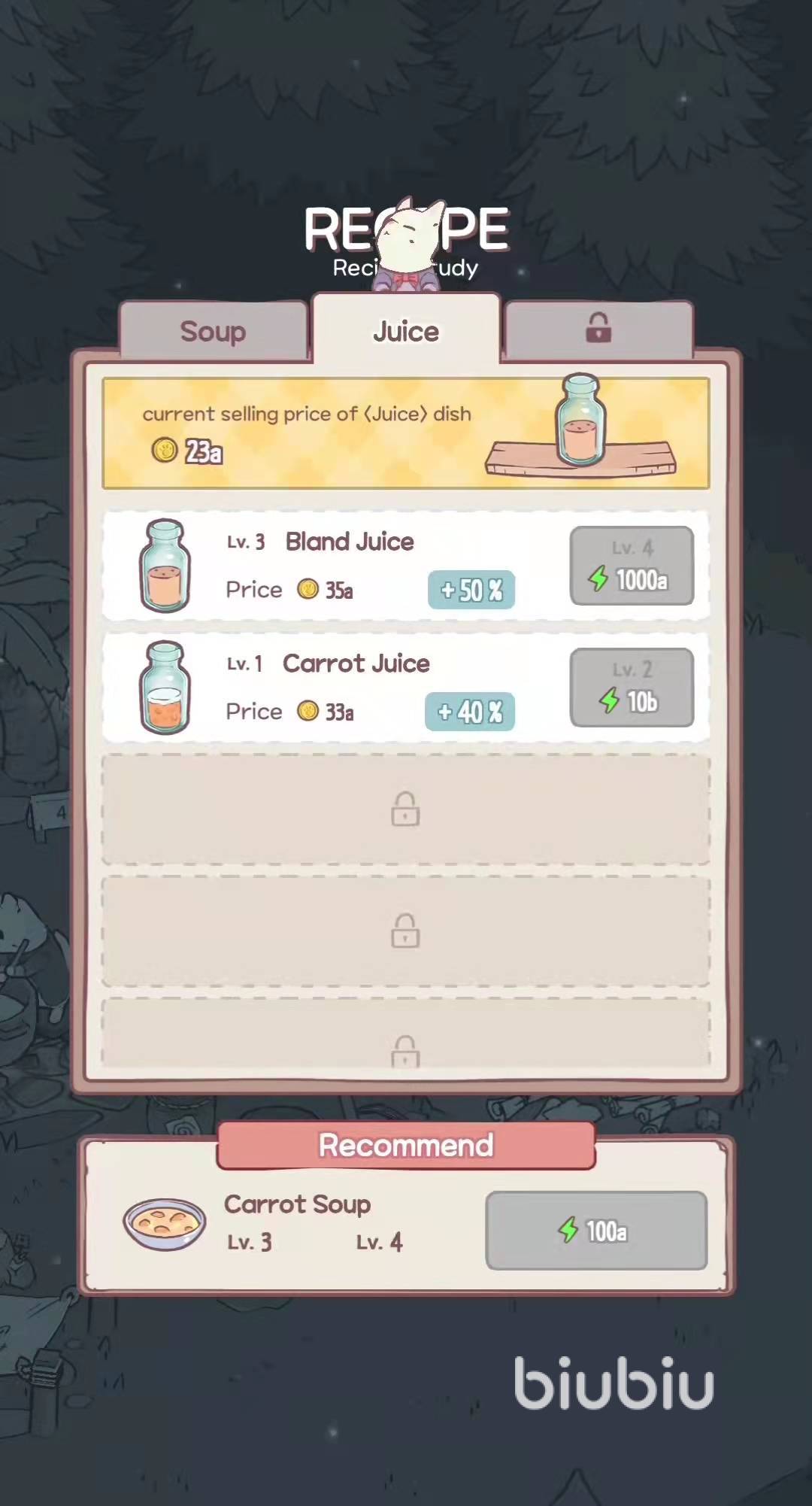
Task: Upgrade recommended Carrot Soup for 100a
Action: [x=596, y=1231]
